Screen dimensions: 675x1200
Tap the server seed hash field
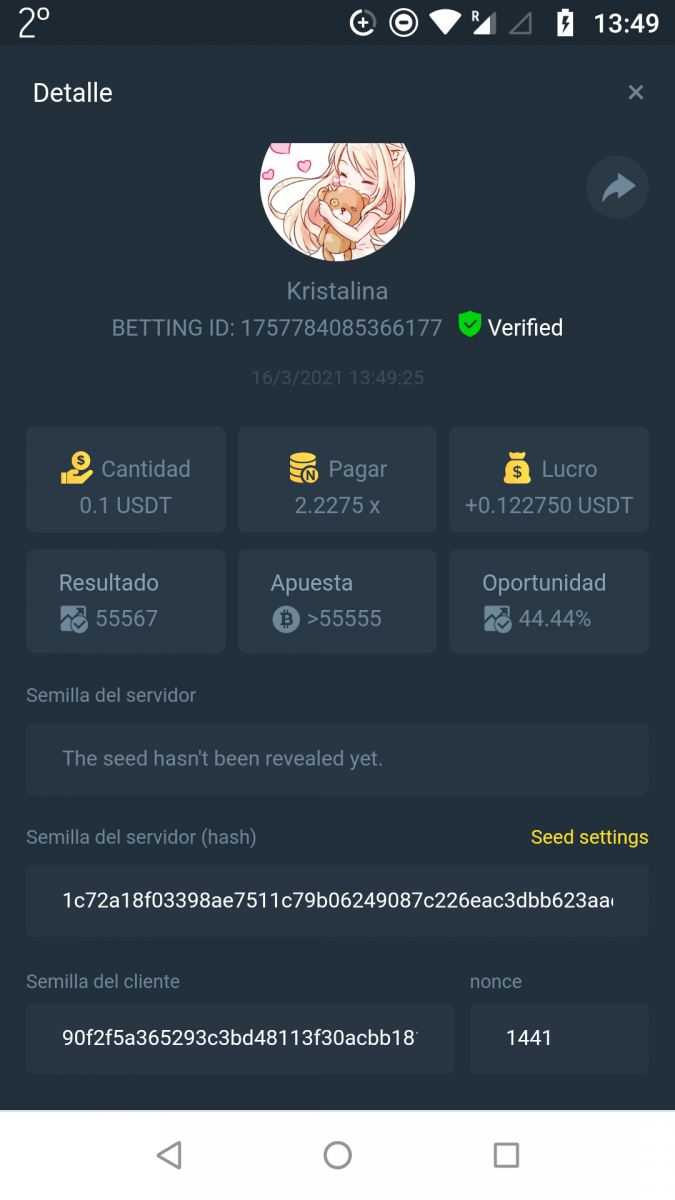pyautogui.click(x=337, y=900)
